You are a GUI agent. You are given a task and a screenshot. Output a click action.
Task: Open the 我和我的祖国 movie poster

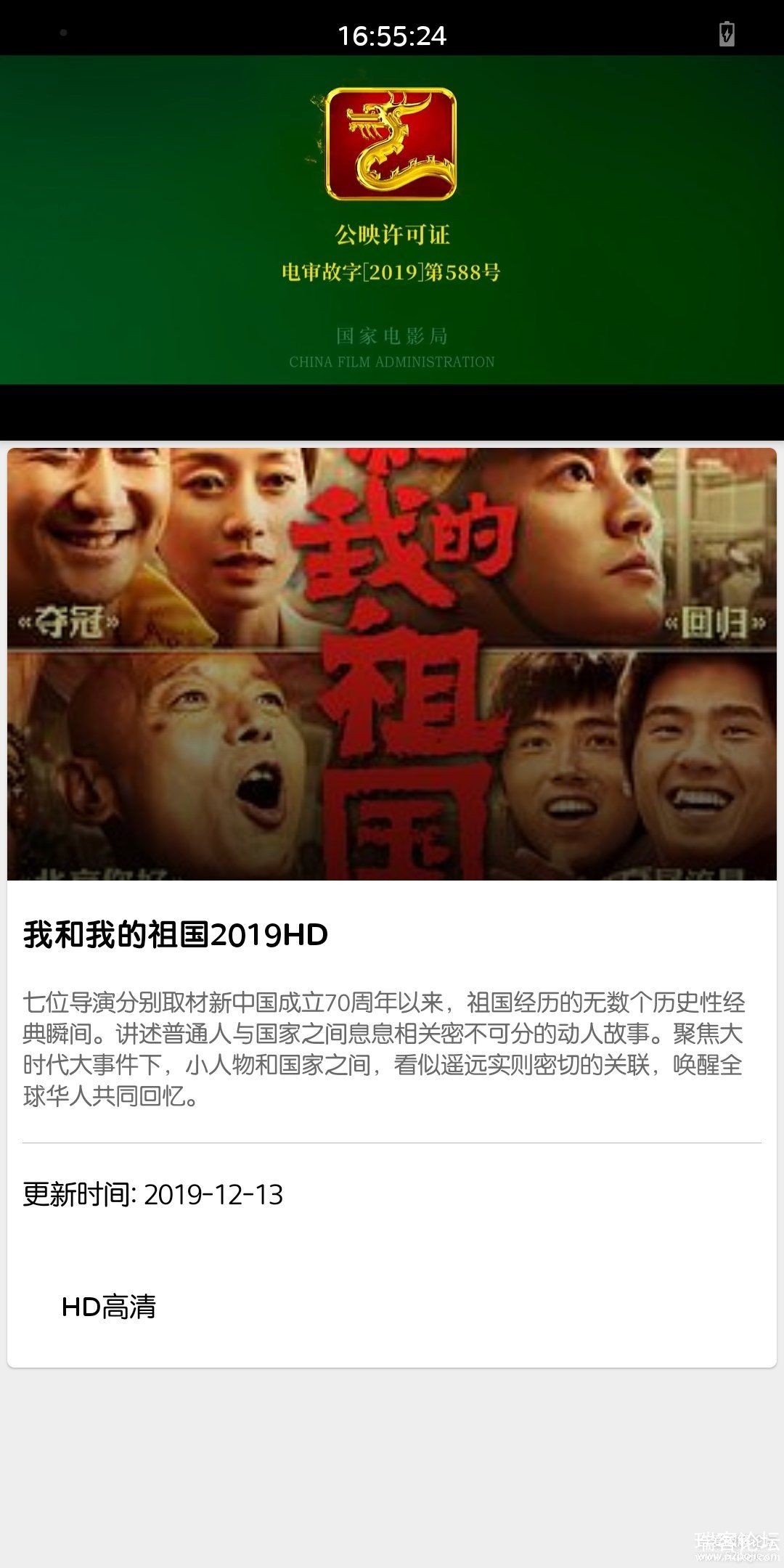pos(392,663)
